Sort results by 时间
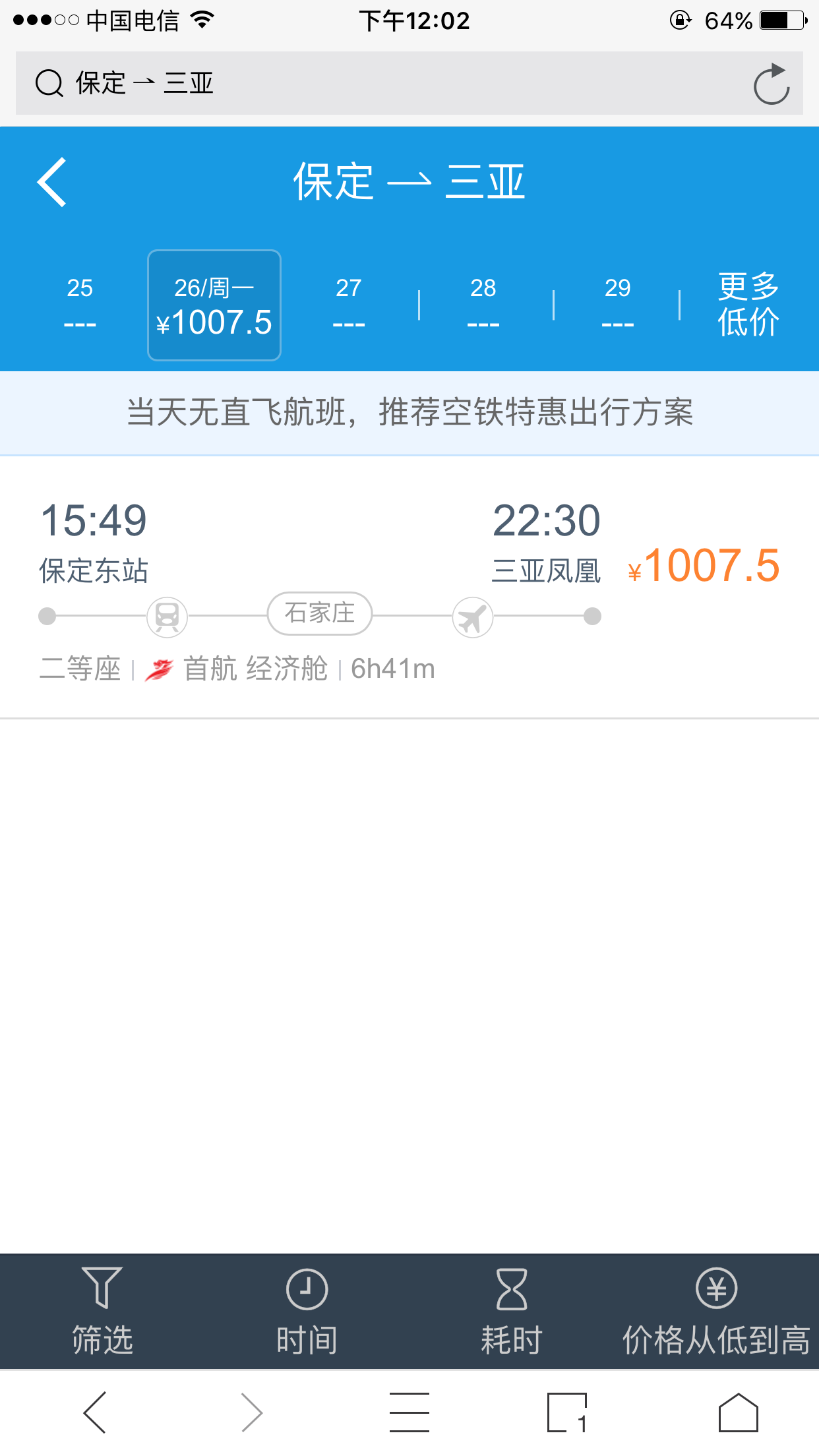The width and height of the screenshot is (819, 1456). pyautogui.click(x=307, y=1311)
